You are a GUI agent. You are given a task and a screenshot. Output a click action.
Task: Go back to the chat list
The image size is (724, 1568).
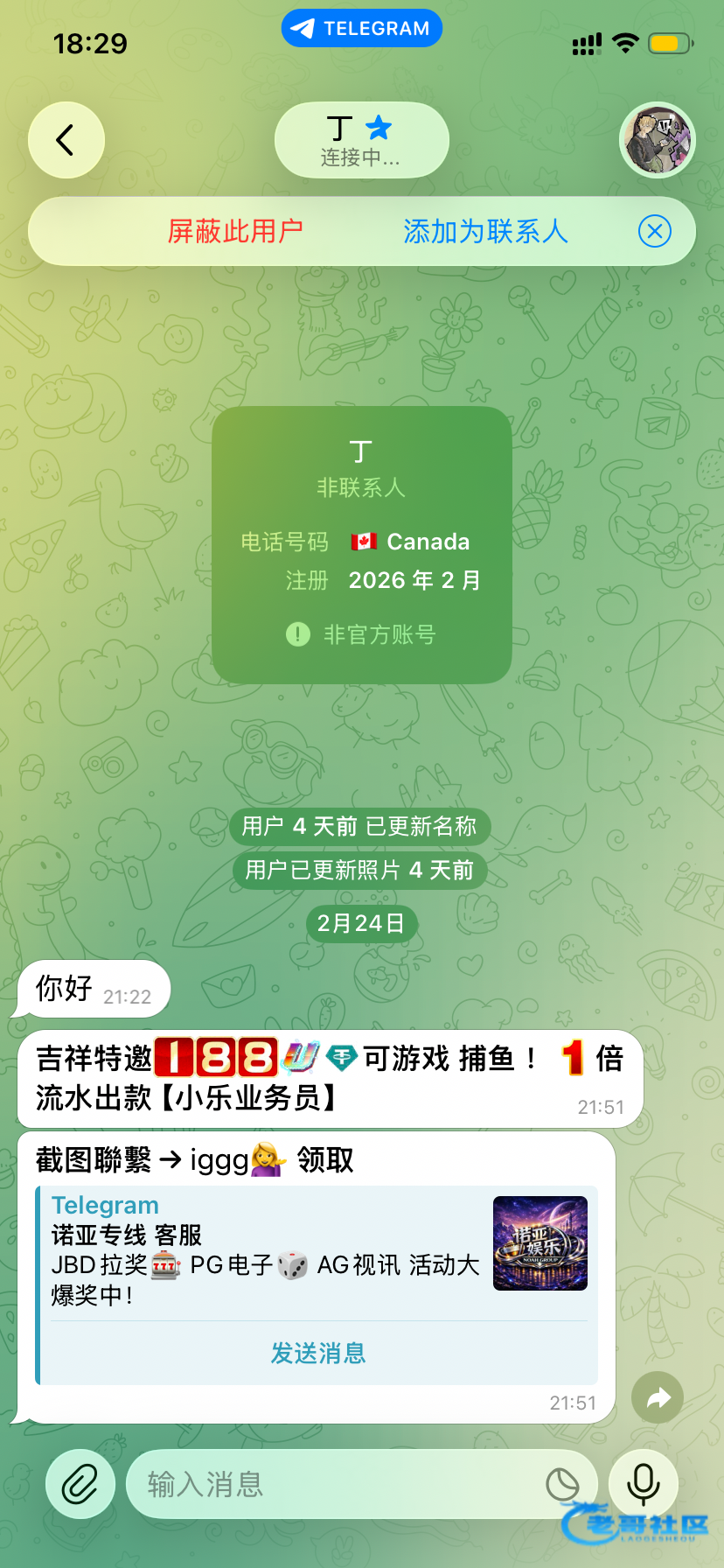[66, 140]
